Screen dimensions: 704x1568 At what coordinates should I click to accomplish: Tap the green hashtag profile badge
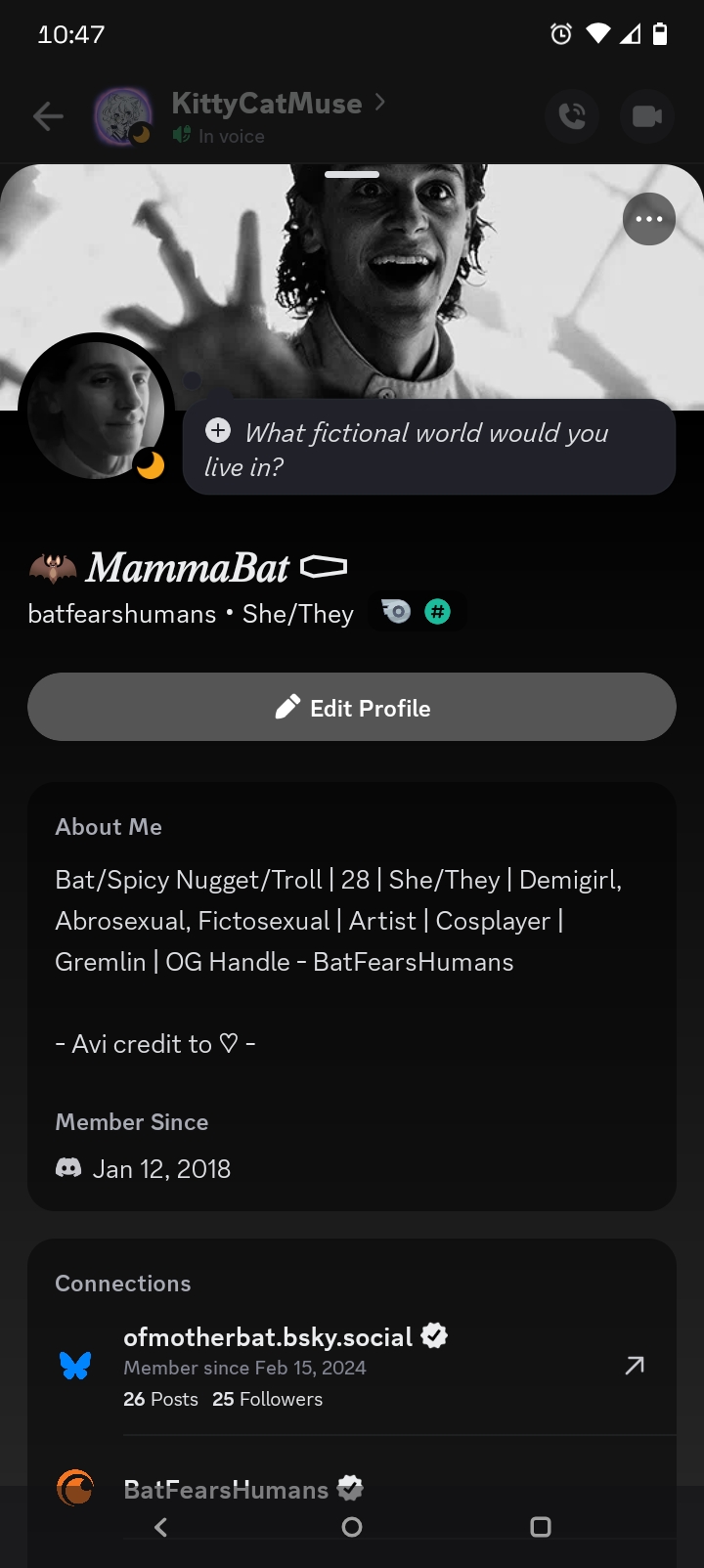(438, 613)
